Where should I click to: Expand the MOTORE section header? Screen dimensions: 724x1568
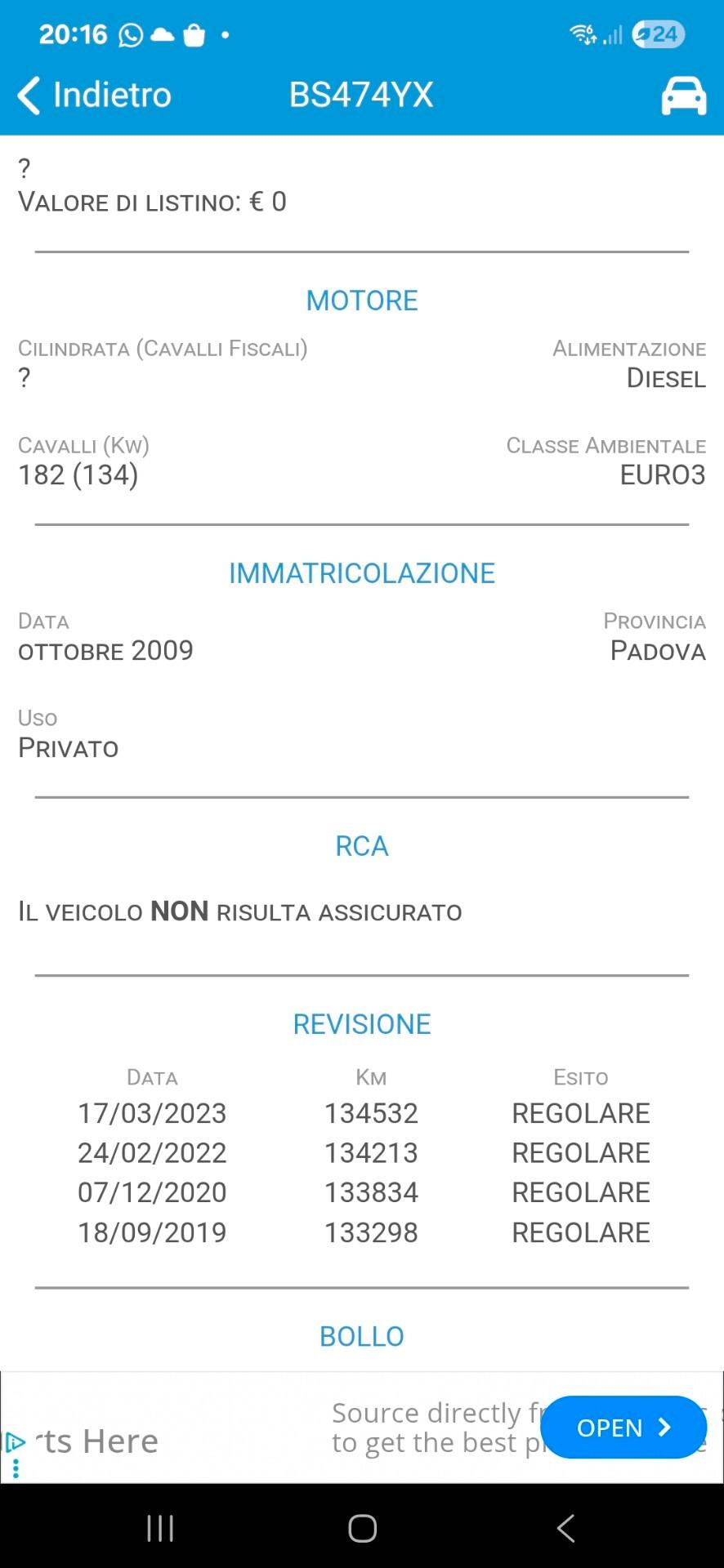coord(362,300)
